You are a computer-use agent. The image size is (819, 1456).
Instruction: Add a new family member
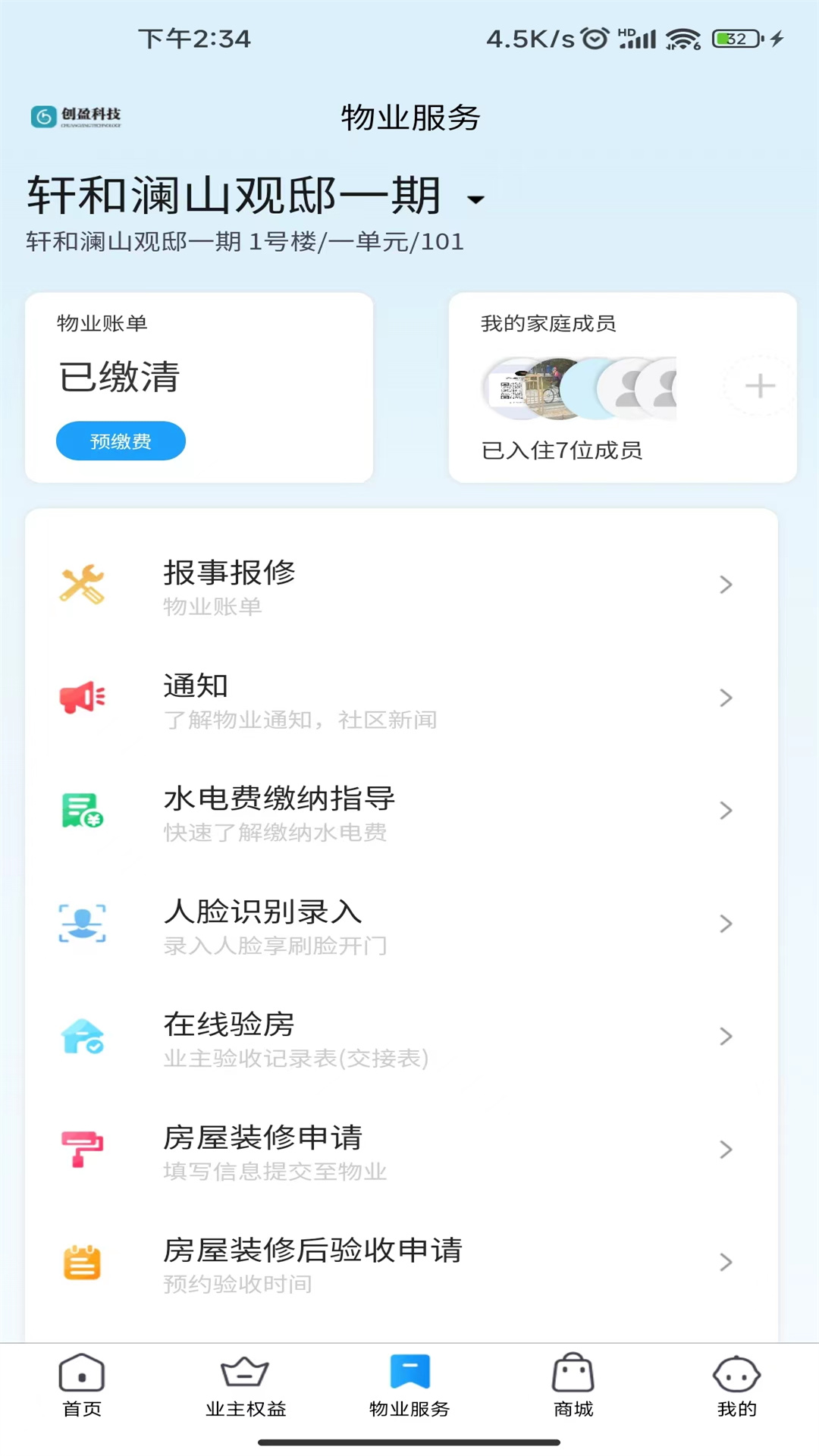759,386
